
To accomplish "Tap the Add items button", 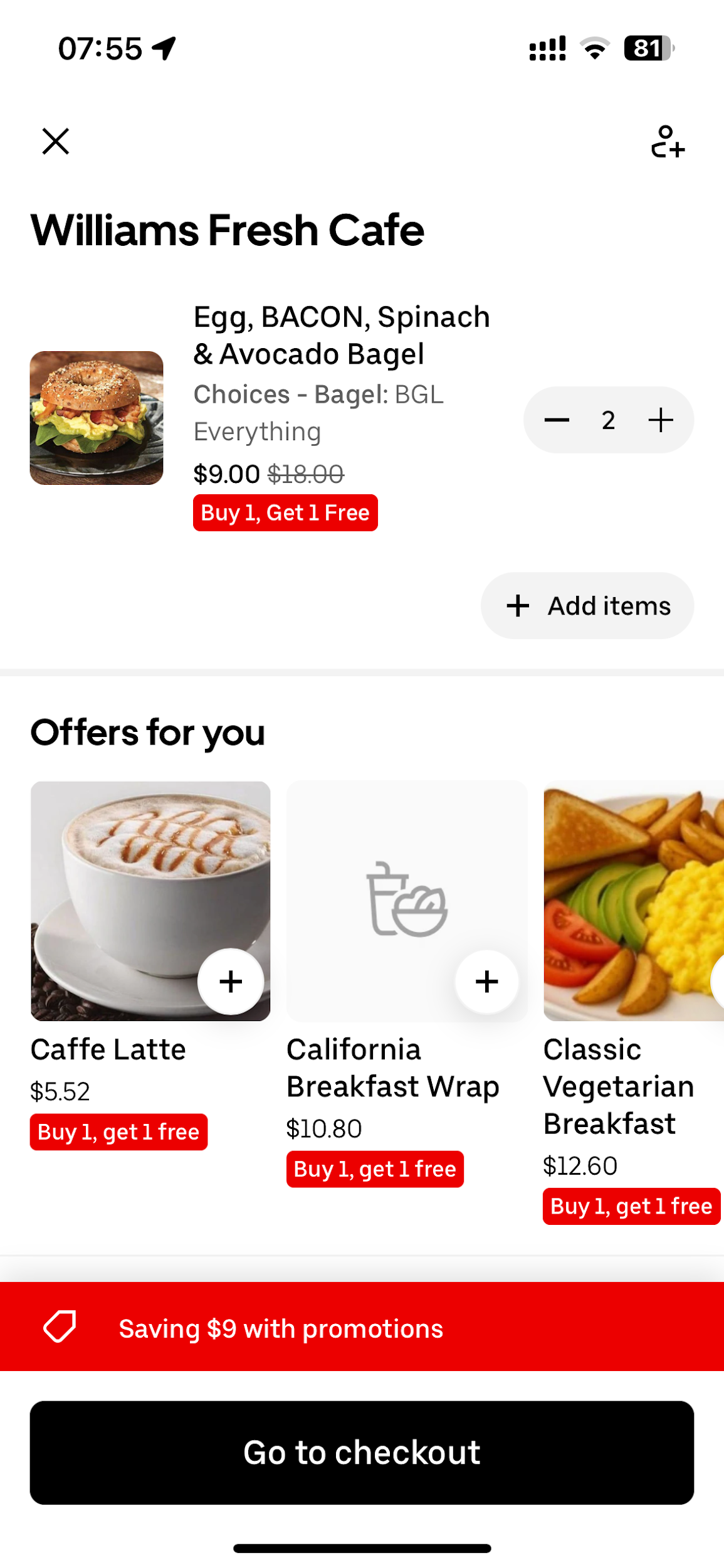I will (587, 606).
